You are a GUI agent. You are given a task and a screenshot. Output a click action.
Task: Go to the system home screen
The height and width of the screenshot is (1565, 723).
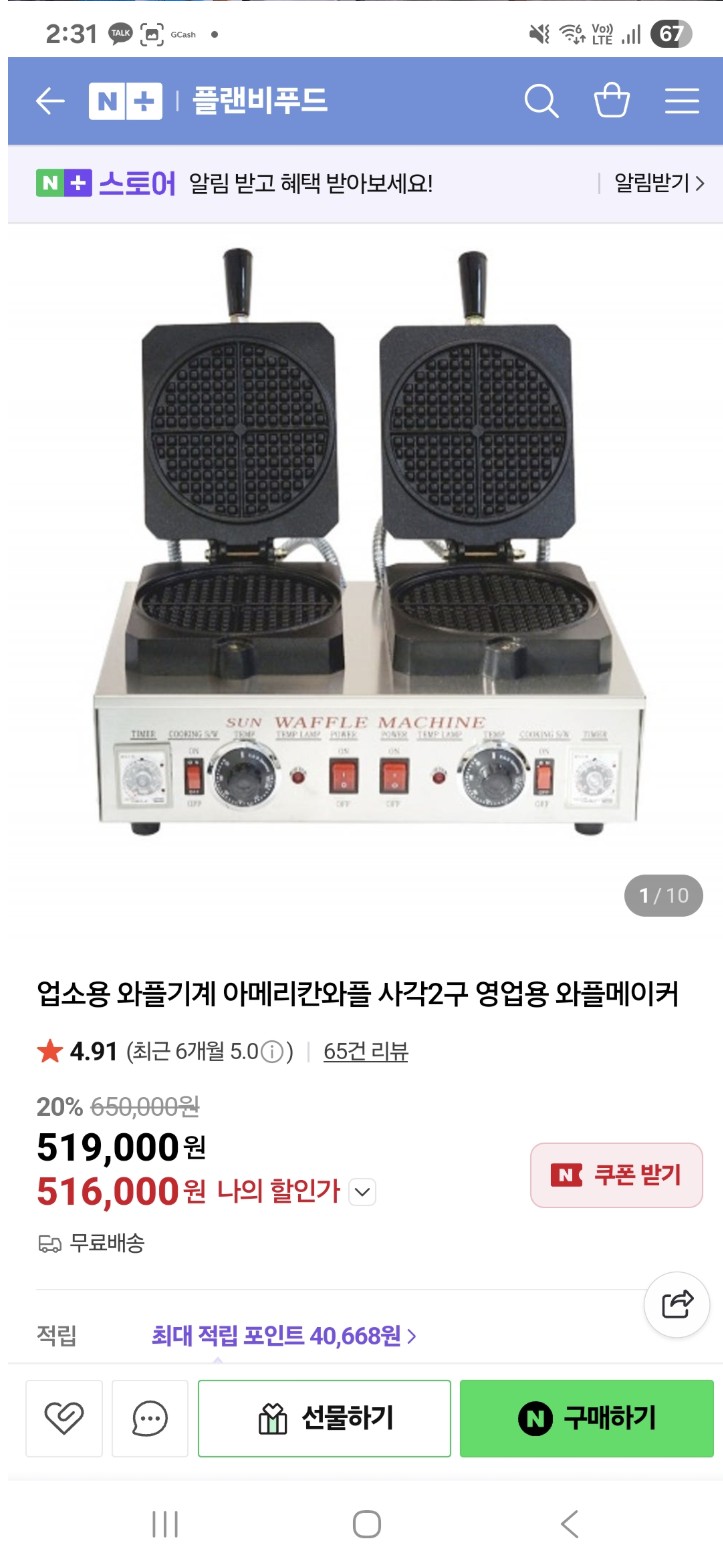tap(366, 1524)
